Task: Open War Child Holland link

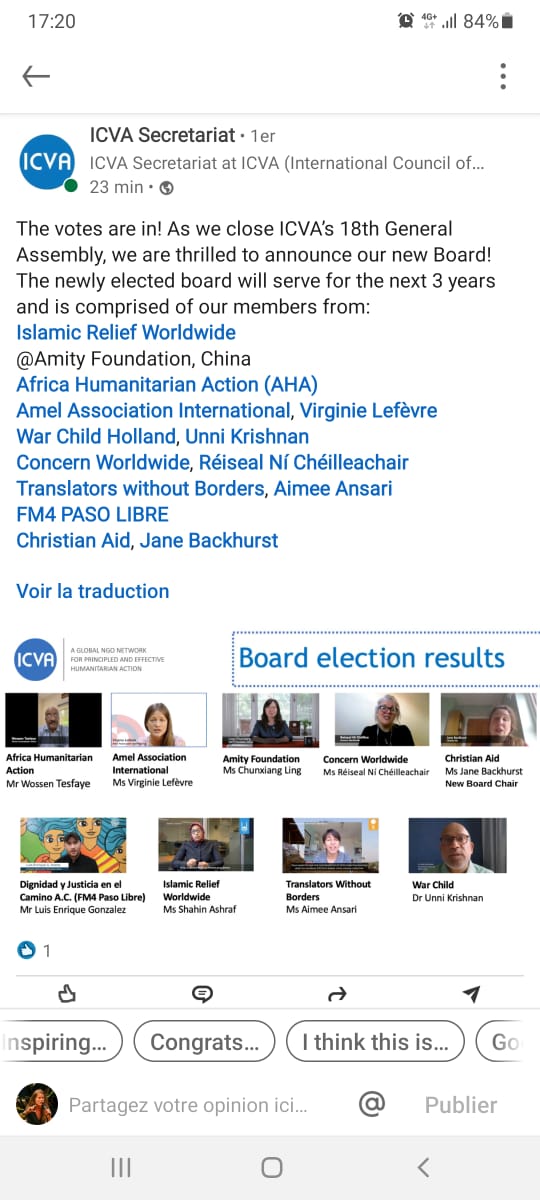Action: (x=98, y=436)
